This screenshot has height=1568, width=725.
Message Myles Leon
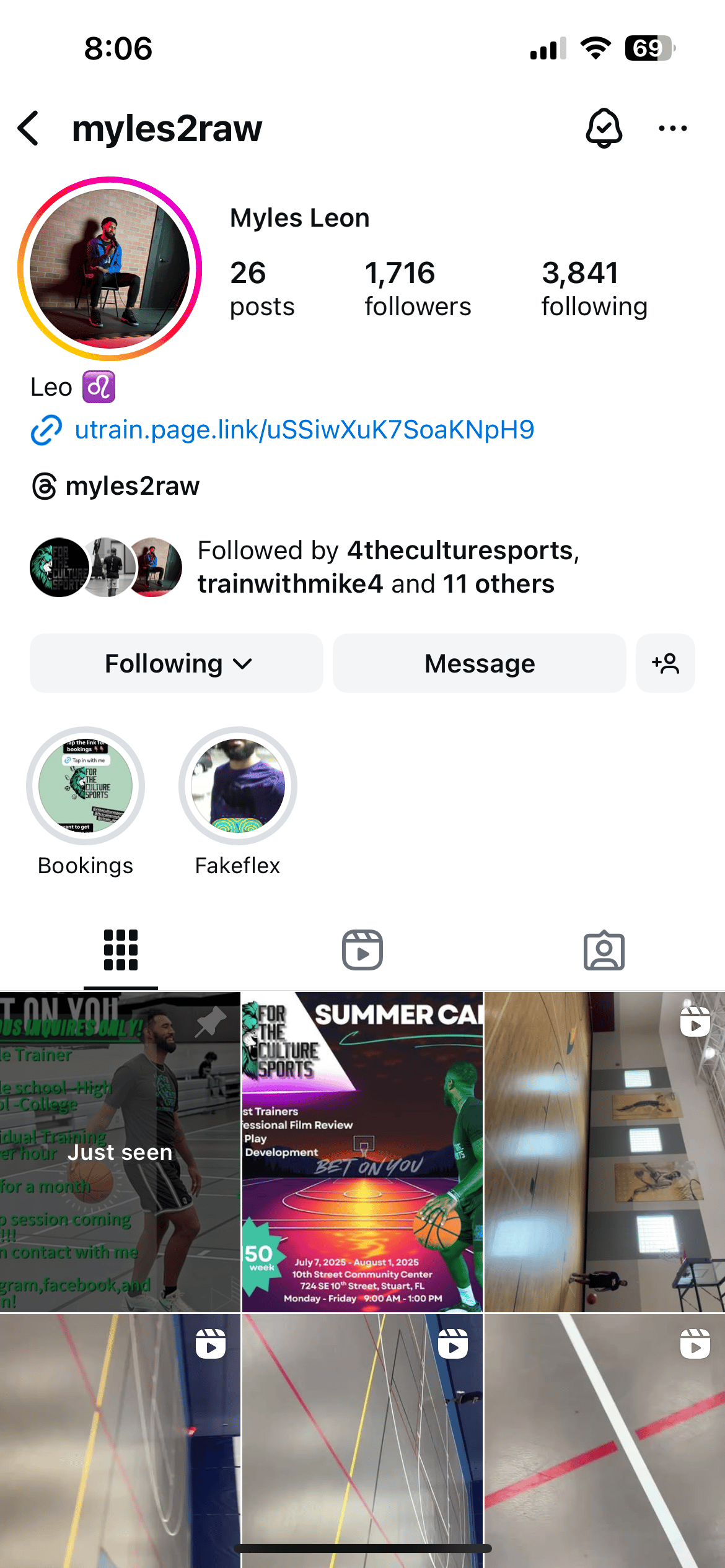click(x=479, y=663)
